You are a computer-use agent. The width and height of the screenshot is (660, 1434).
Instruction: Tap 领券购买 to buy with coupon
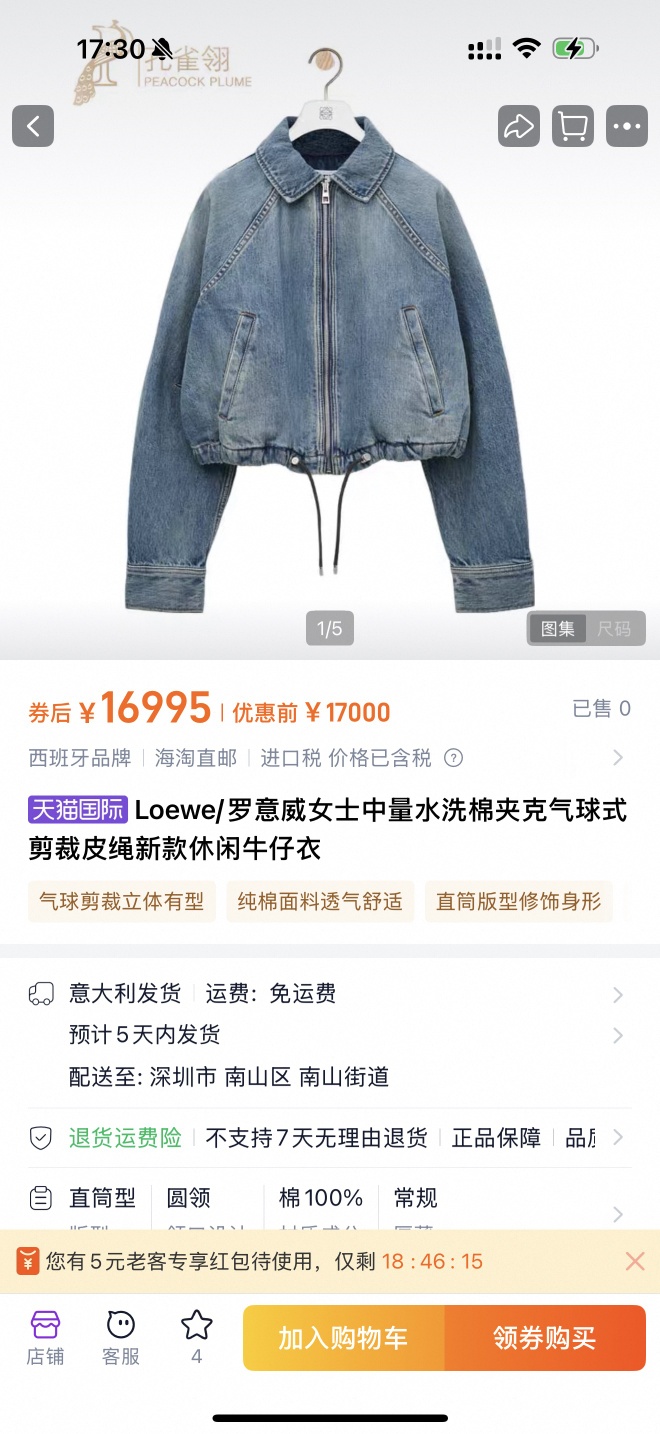pyautogui.click(x=545, y=1338)
